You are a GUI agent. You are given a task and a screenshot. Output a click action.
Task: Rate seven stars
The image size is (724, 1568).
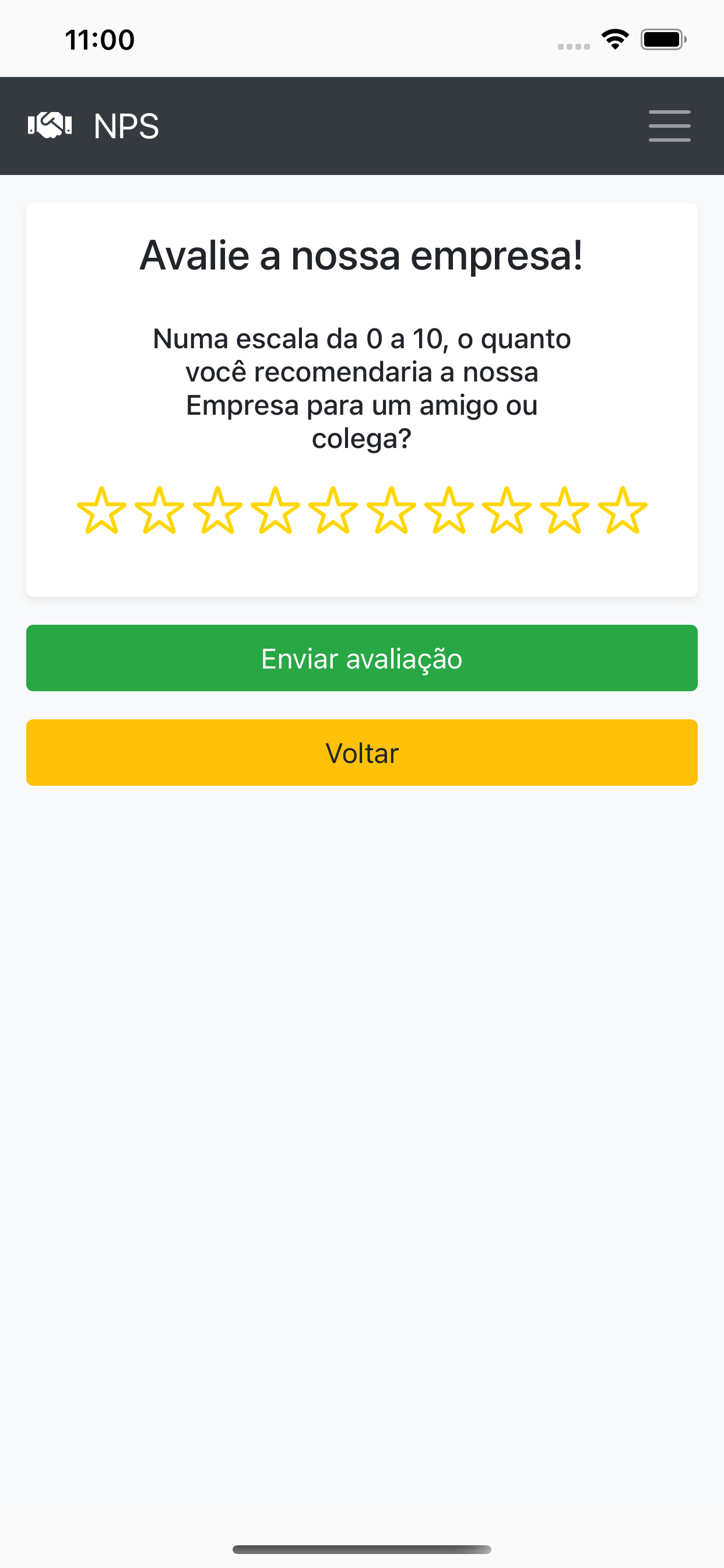449,512
